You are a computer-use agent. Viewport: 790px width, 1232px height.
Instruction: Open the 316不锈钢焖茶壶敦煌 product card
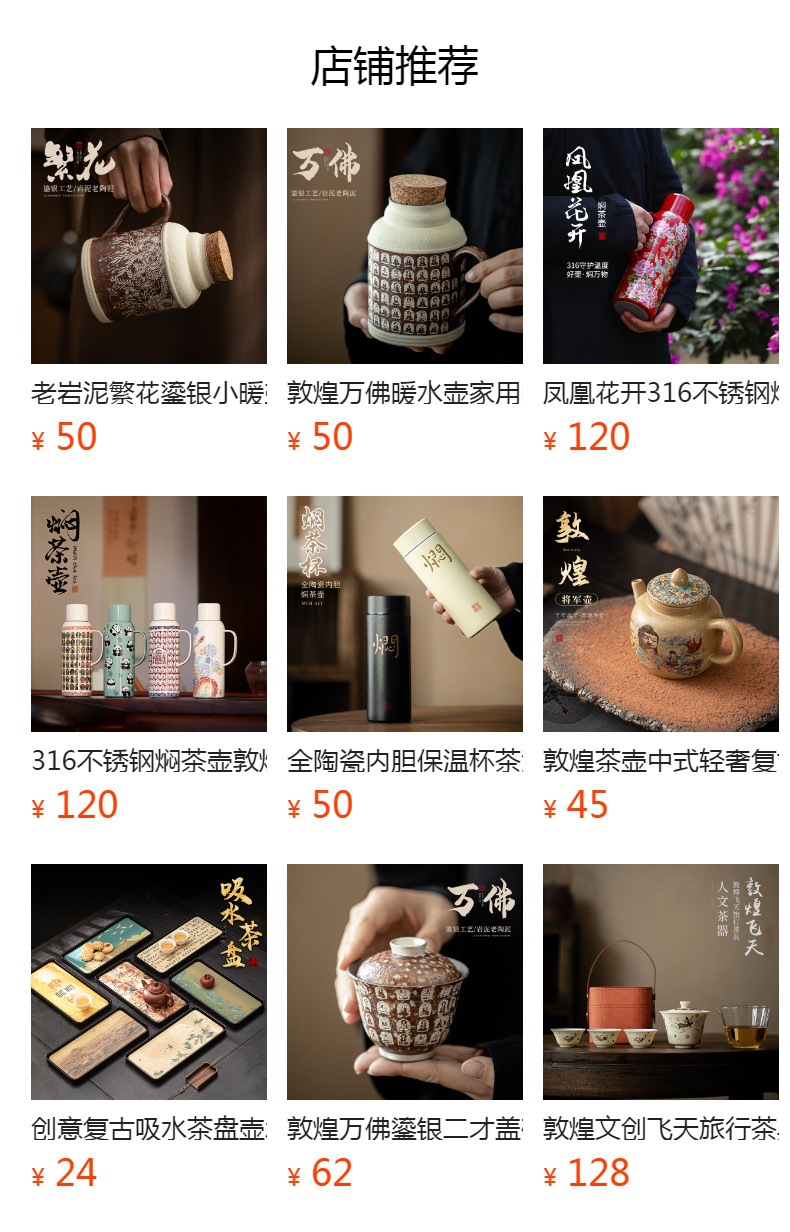point(148,614)
